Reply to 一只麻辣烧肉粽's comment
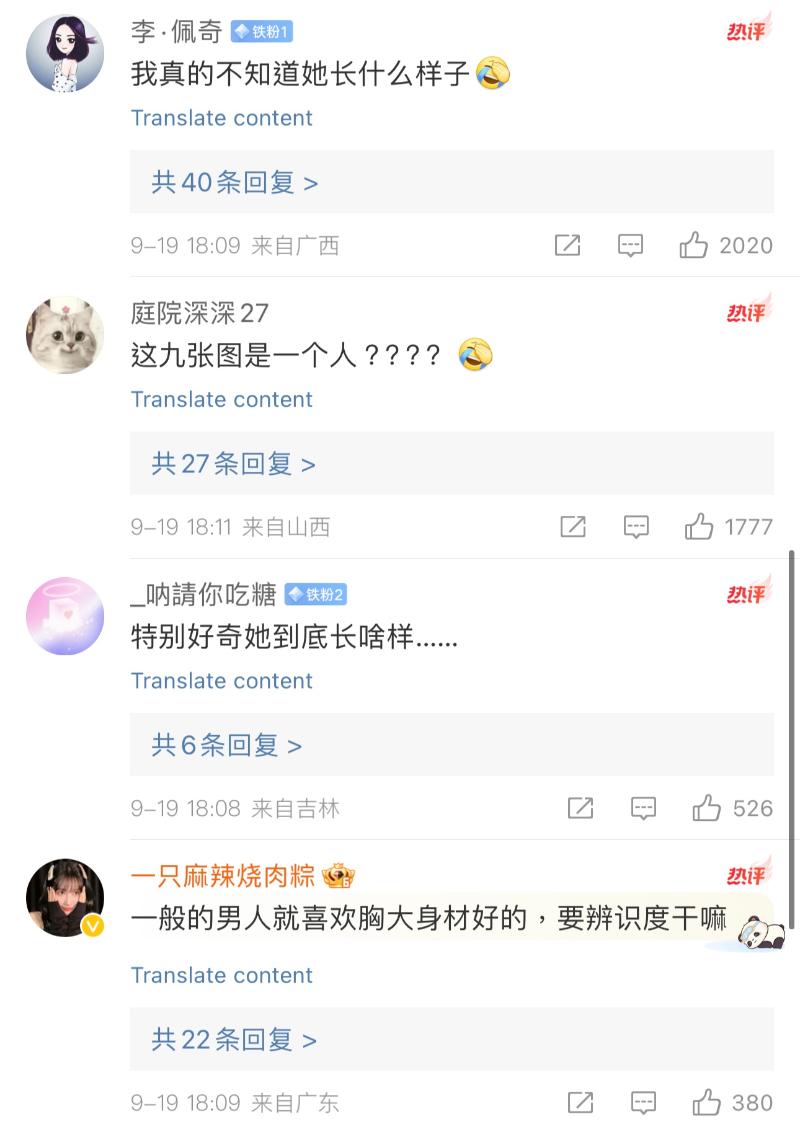The image size is (800, 1132). tap(643, 1103)
